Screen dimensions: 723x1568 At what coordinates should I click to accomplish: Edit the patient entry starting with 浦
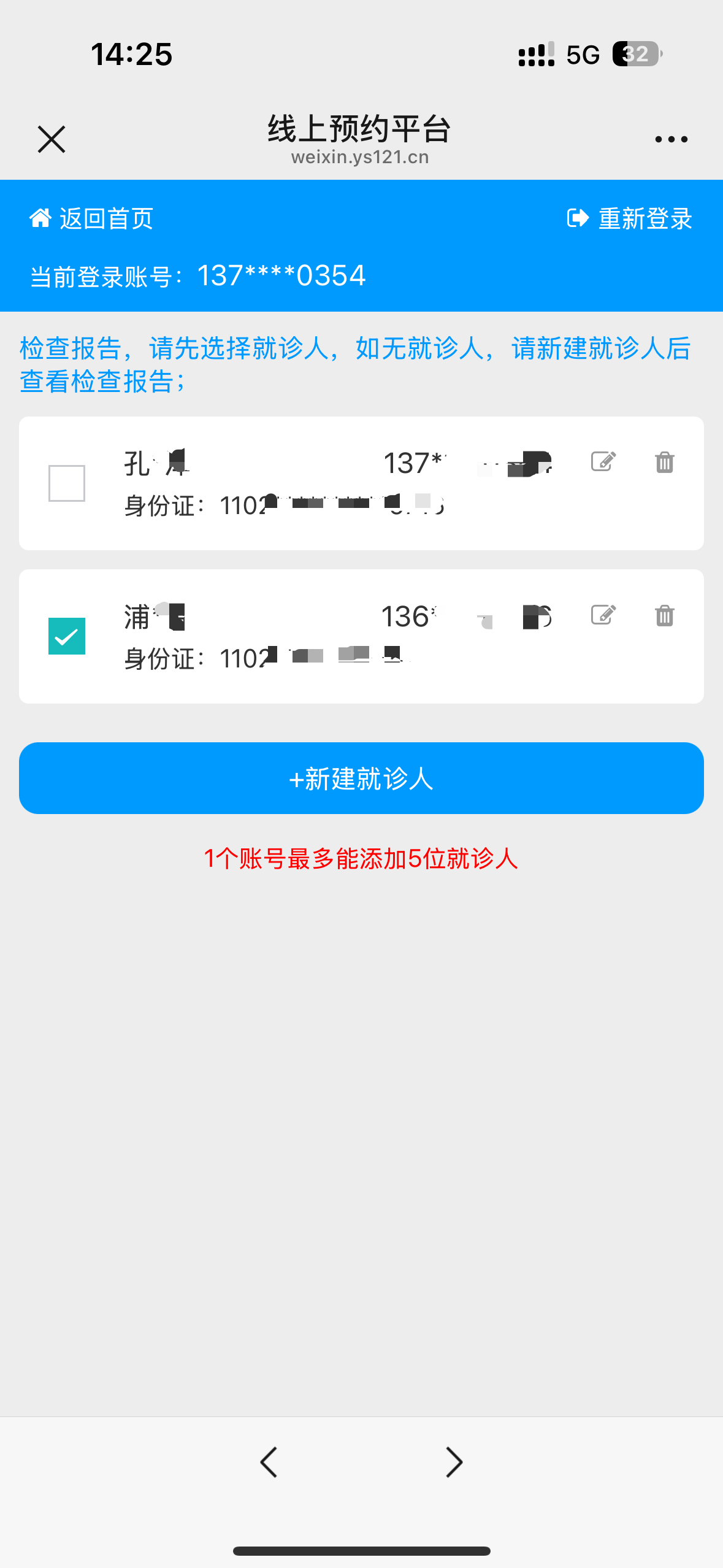tap(603, 615)
